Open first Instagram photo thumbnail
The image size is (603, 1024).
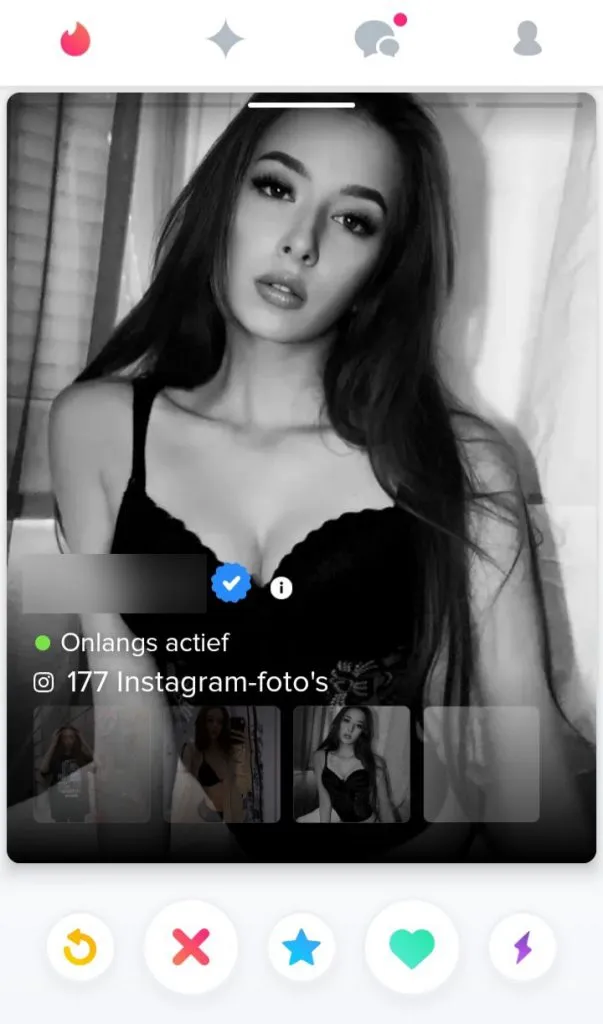click(92, 764)
